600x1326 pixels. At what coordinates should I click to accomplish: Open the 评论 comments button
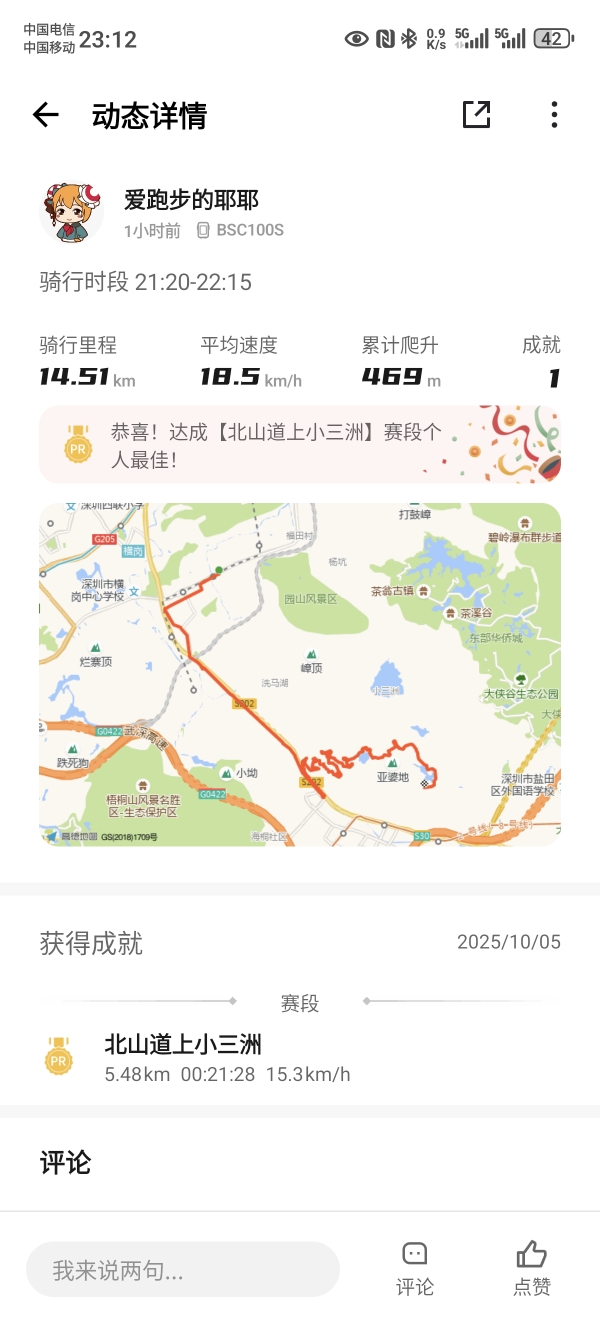tap(414, 1269)
